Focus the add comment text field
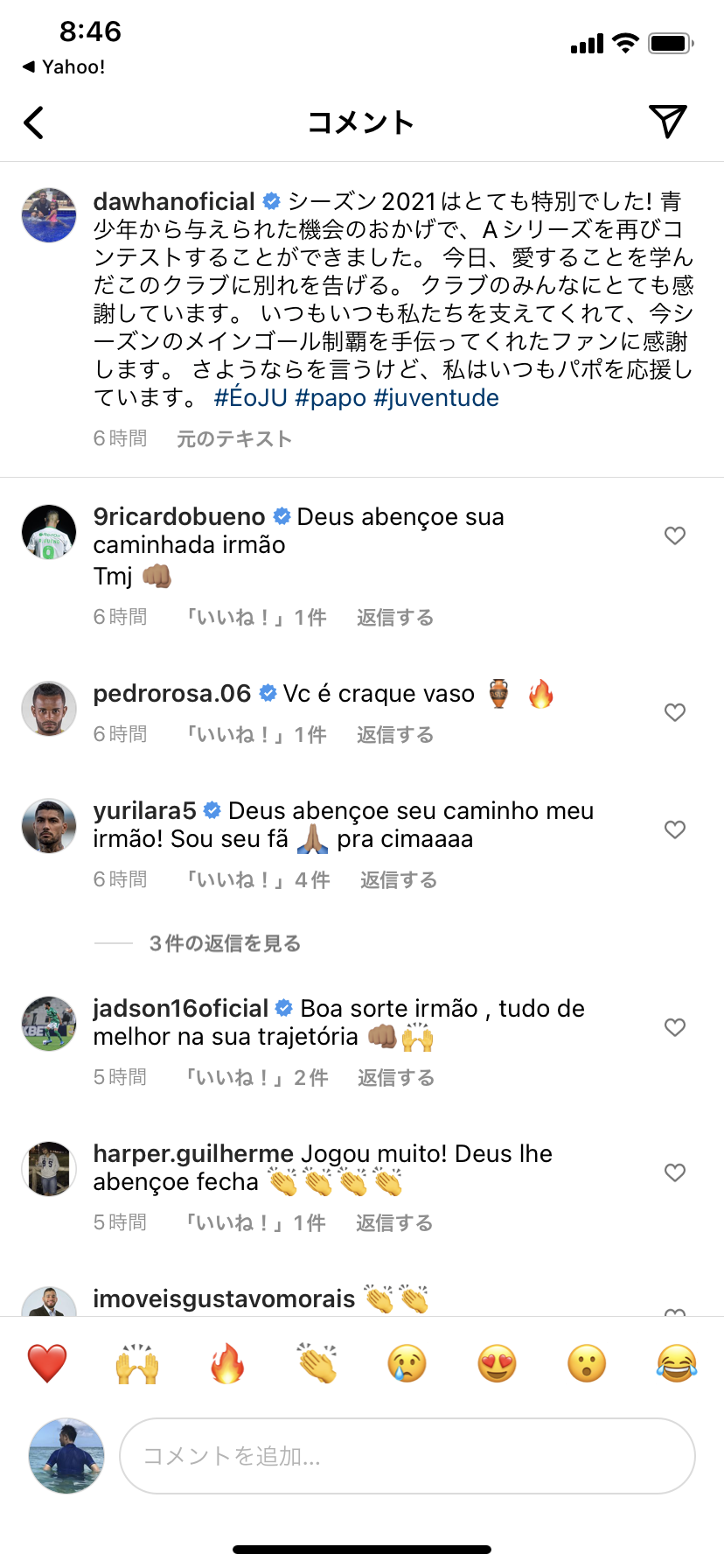This screenshot has width=724, height=1568. point(407,1456)
